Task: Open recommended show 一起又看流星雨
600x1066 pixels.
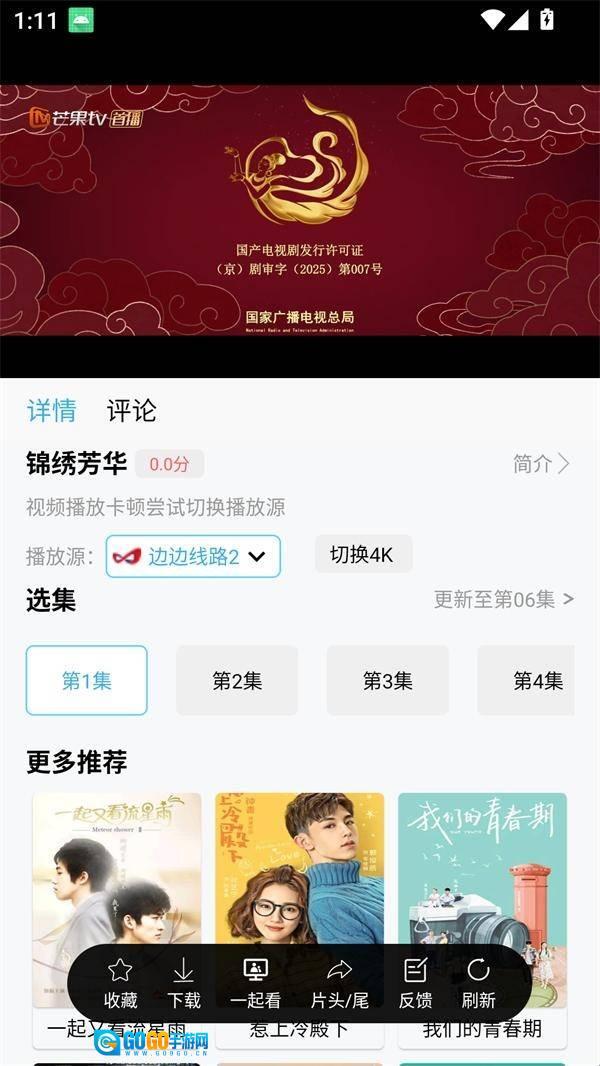Action: 117,880
